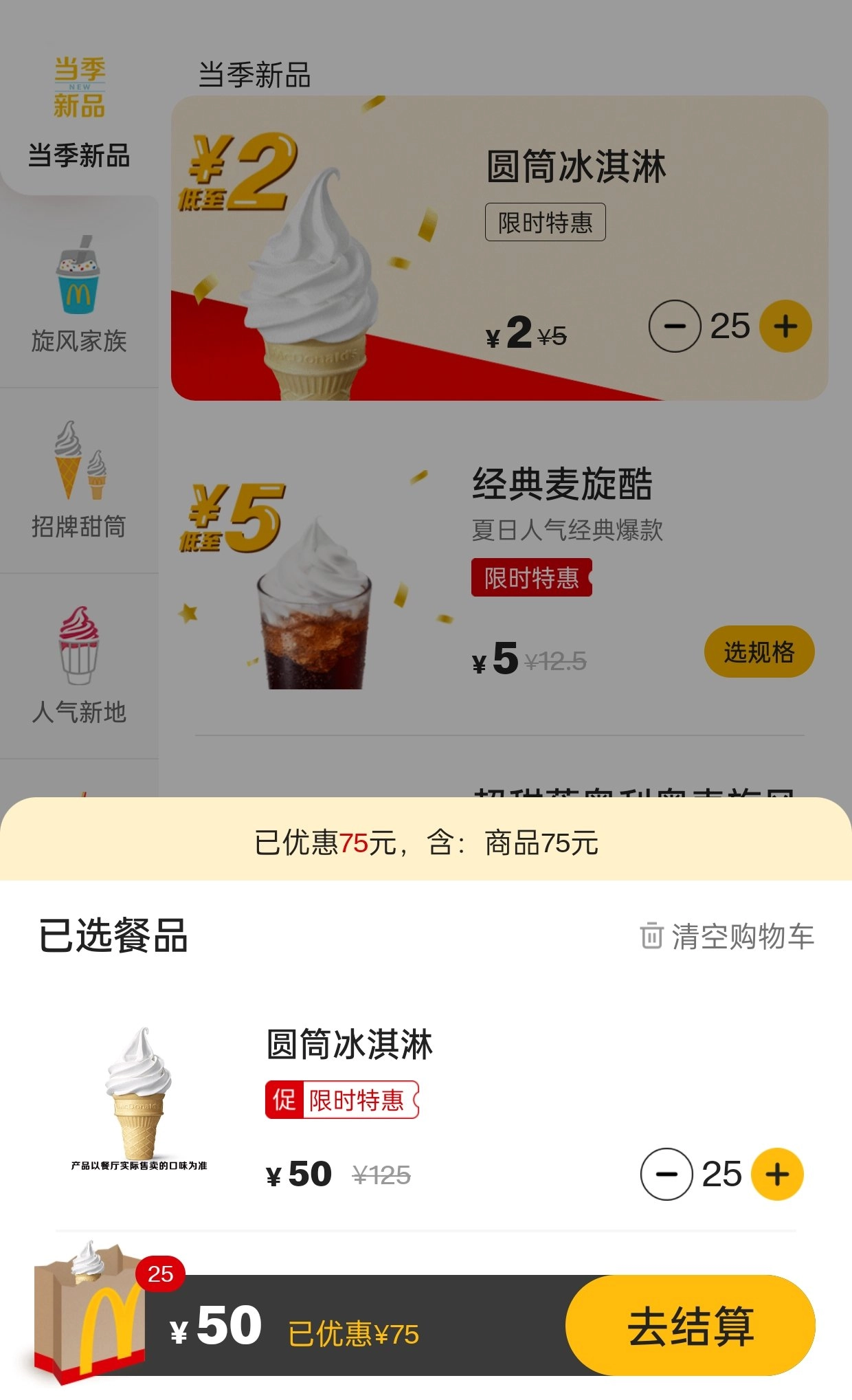Image resolution: width=852 pixels, height=1400 pixels.
Task: Clear the cart with 清空购物车
Action: [x=727, y=937]
